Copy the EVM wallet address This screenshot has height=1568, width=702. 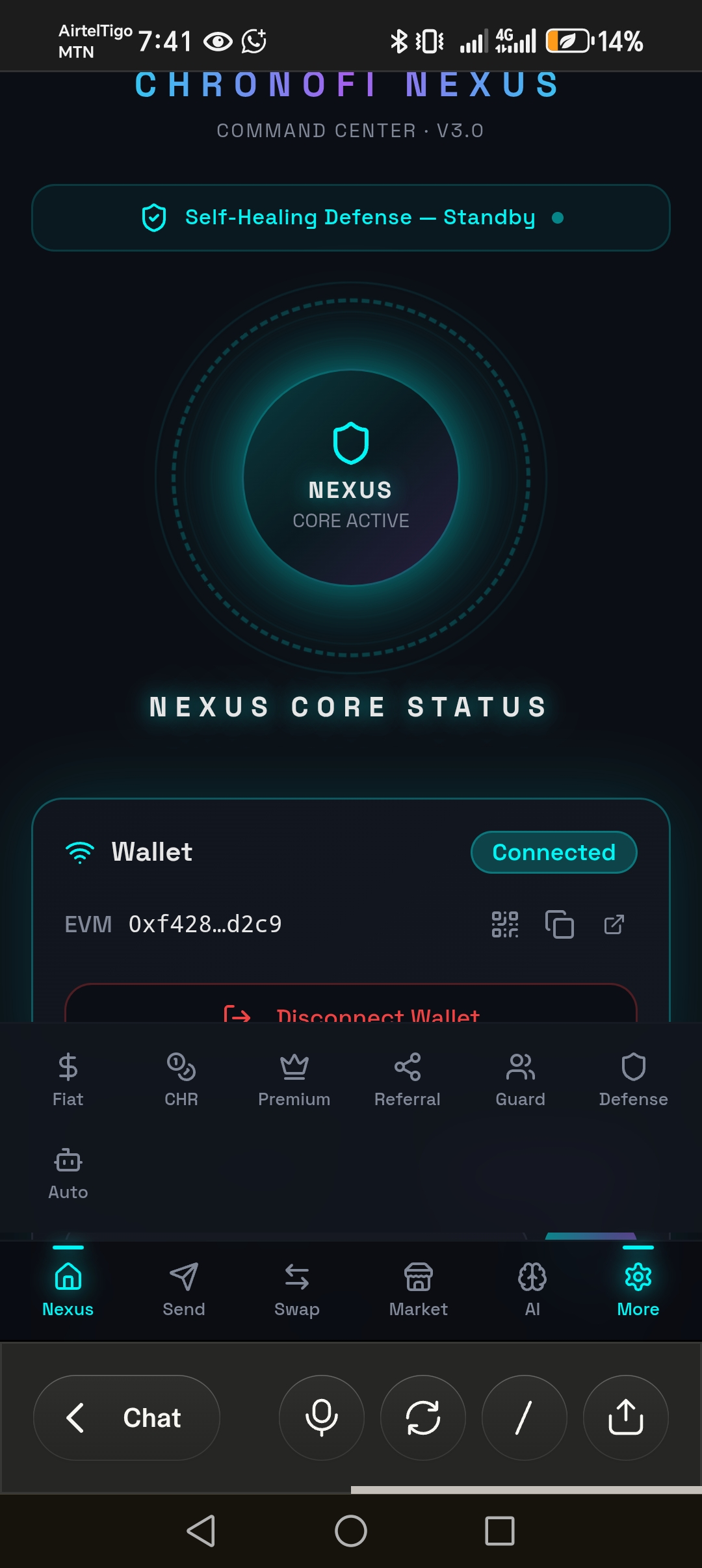[559, 924]
